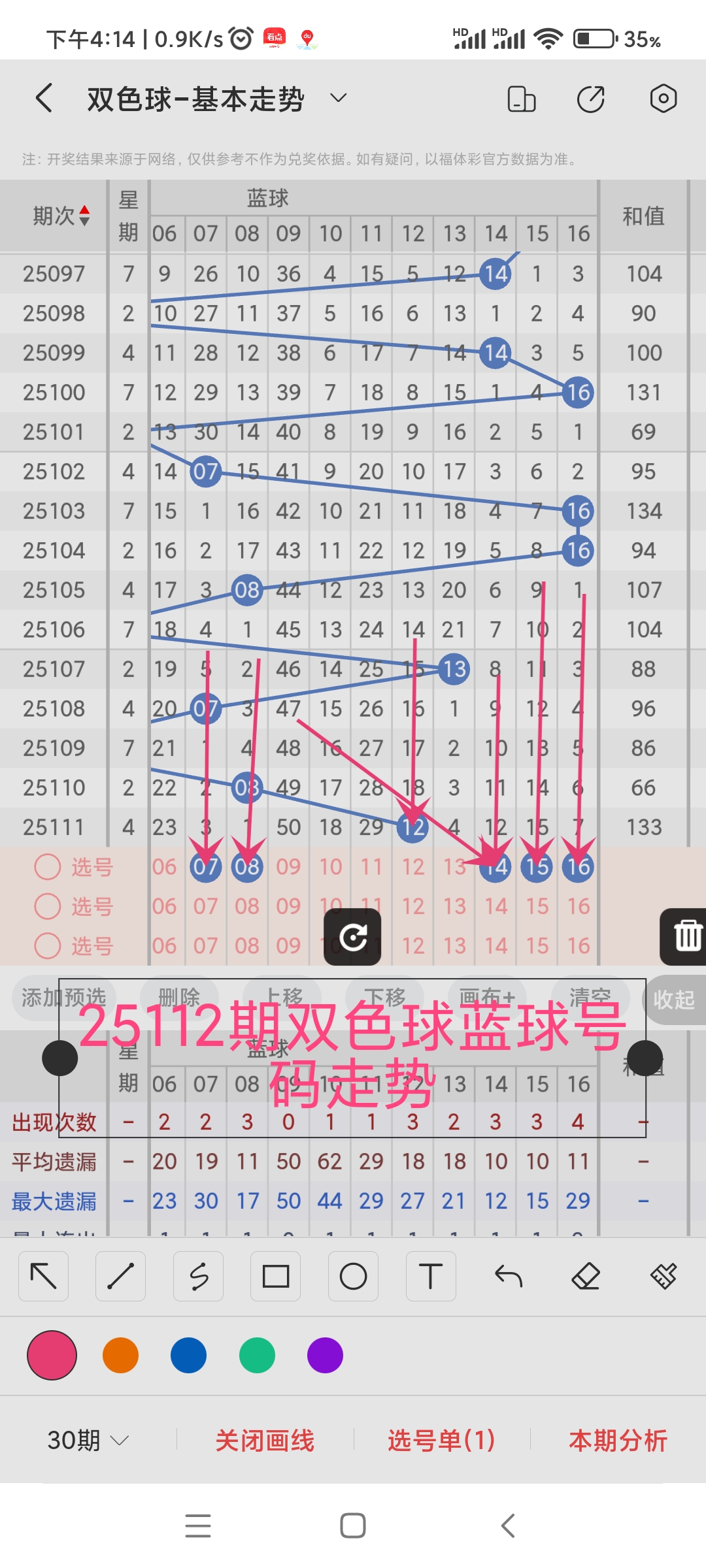The width and height of the screenshot is (706, 1568).
Task: Tap the refresh floating button
Action: pyautogui.click(x=352, y=937)
